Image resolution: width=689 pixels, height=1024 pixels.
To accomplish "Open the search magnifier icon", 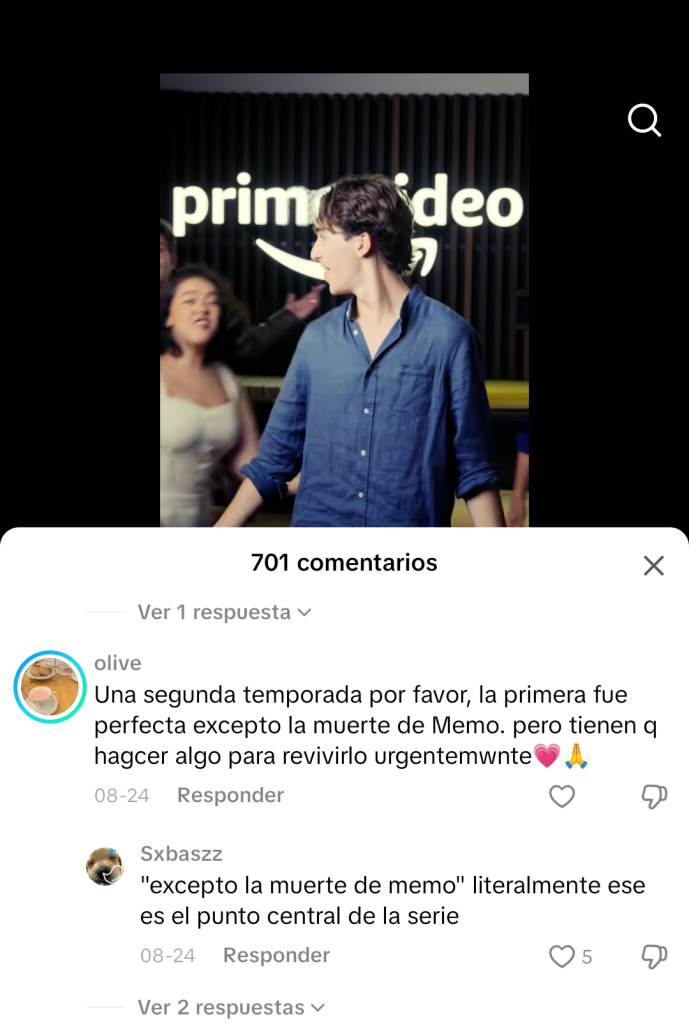I will click(x=644, y=121).
